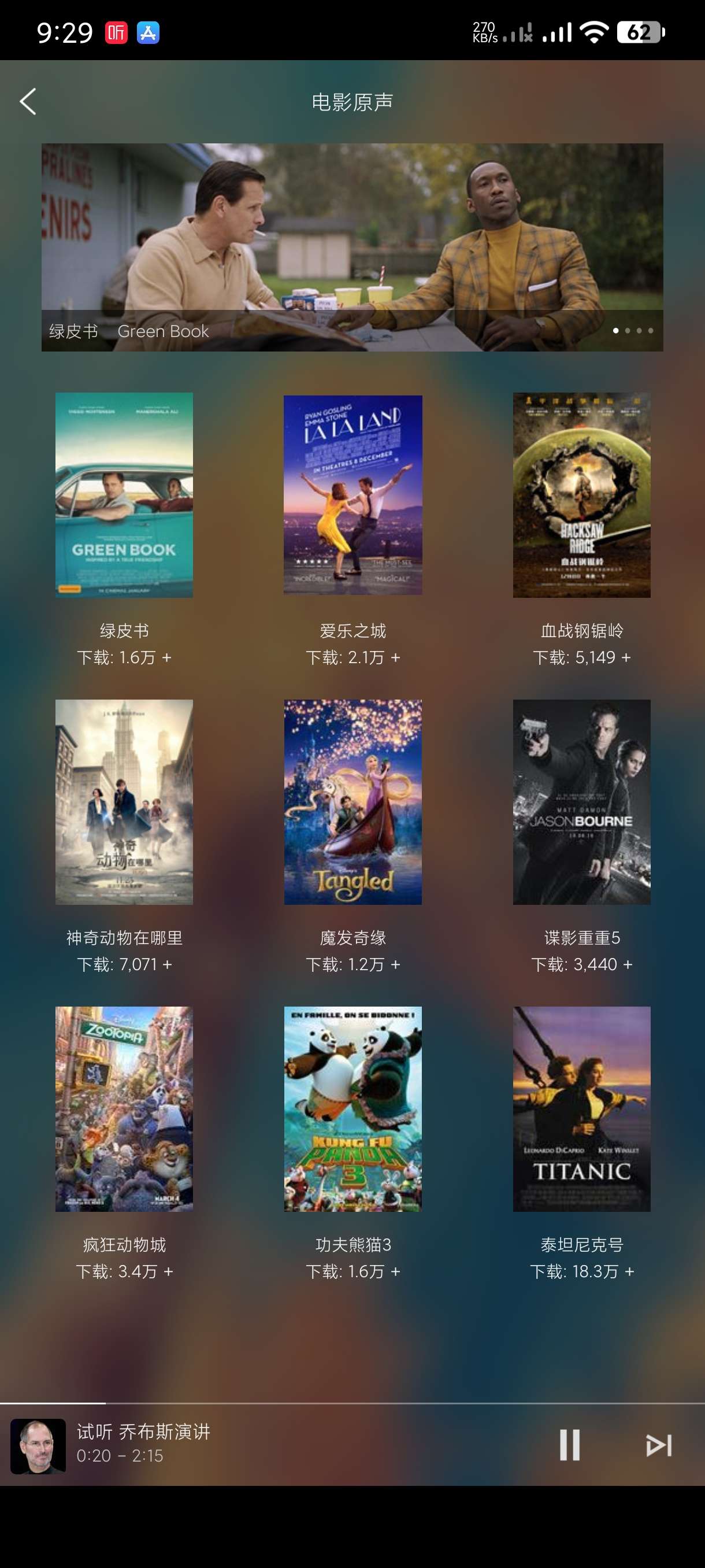The height and width of the screenshot is (1568, 705).
Task: Skip to the next track
Action: tap(658, 1444)
